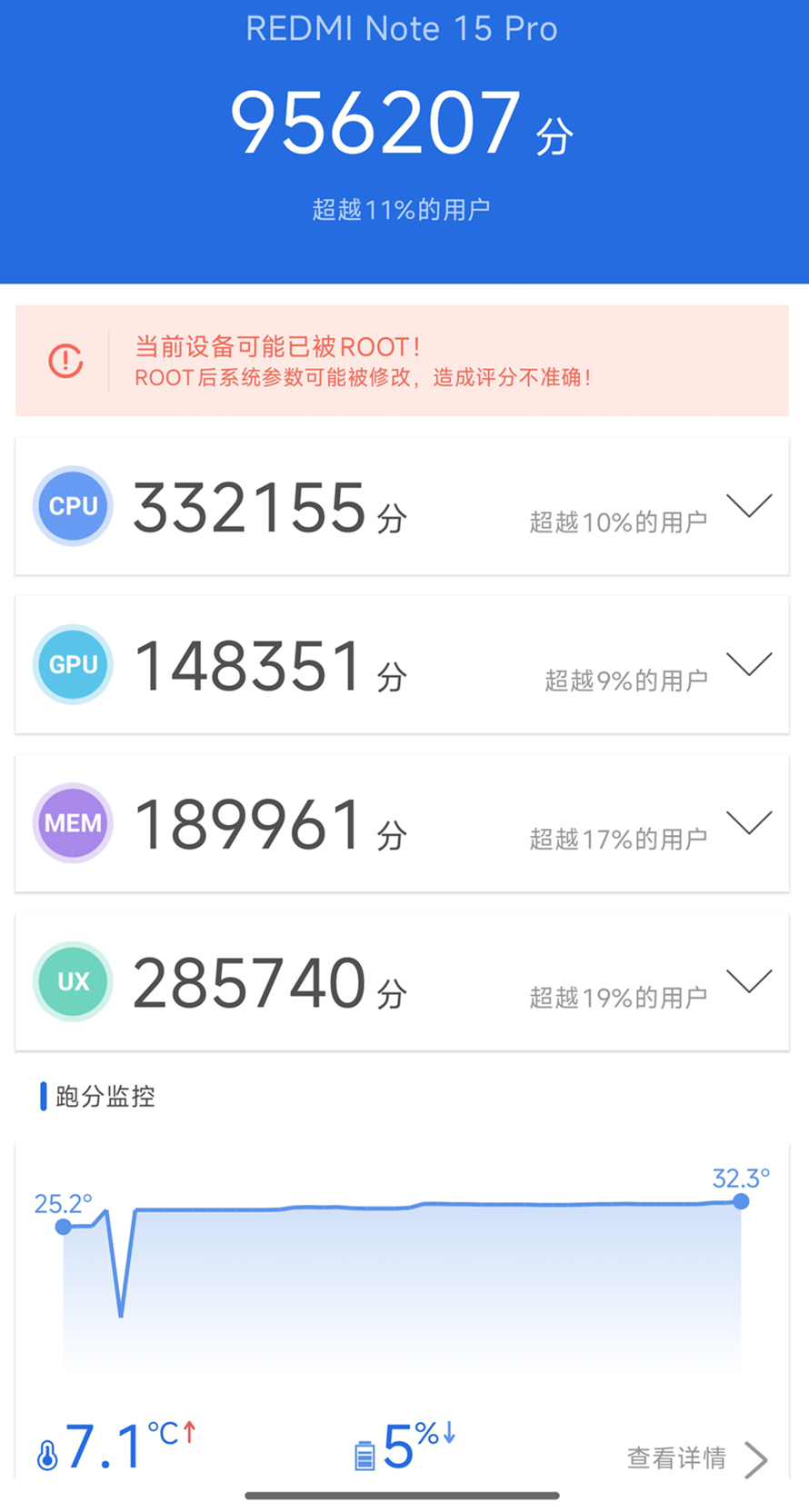The width and height of the screenshot is (809, 1512).
Task: Expand the CPU score details
Action: [749, 507]
